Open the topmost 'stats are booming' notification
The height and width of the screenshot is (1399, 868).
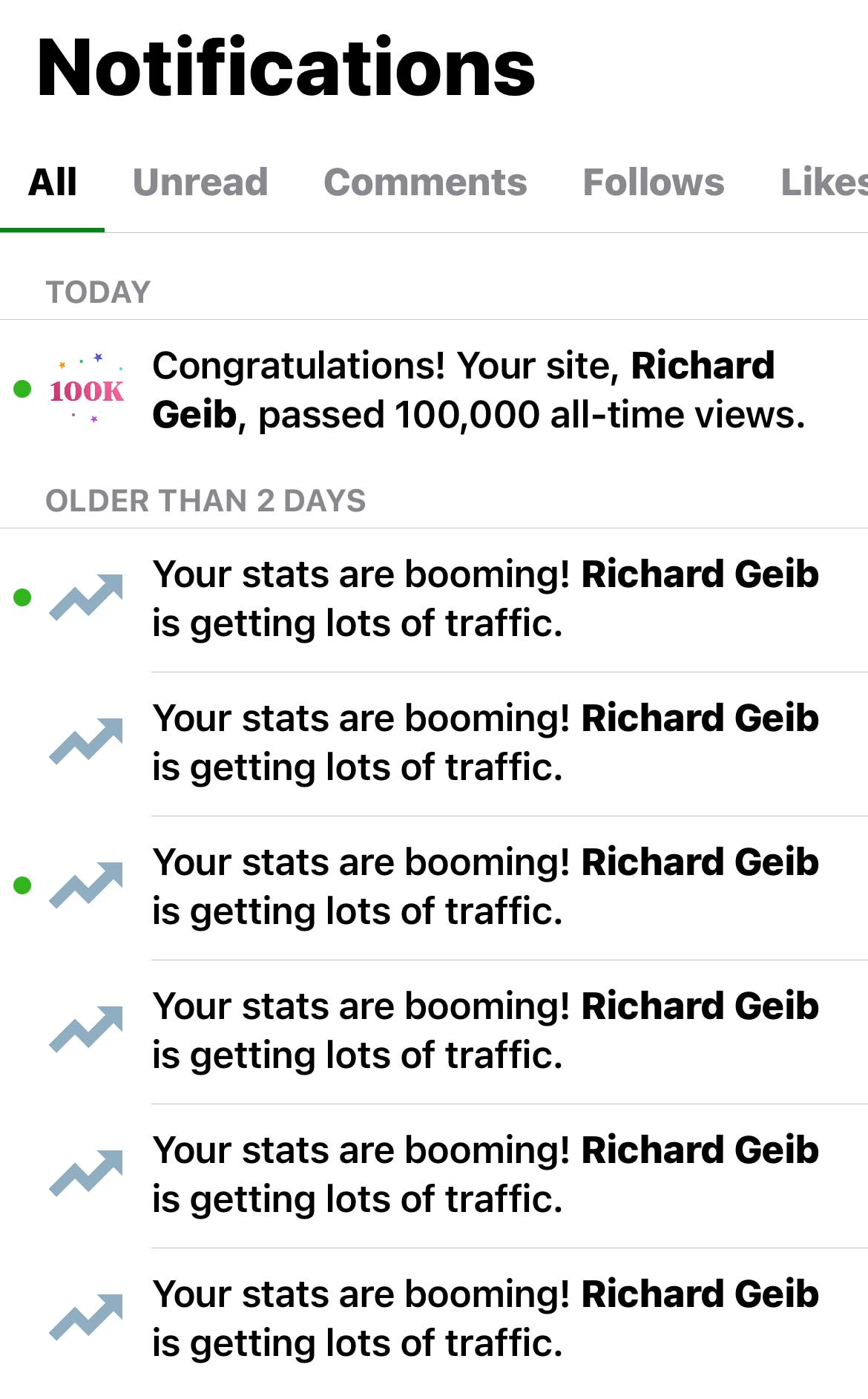434,600
